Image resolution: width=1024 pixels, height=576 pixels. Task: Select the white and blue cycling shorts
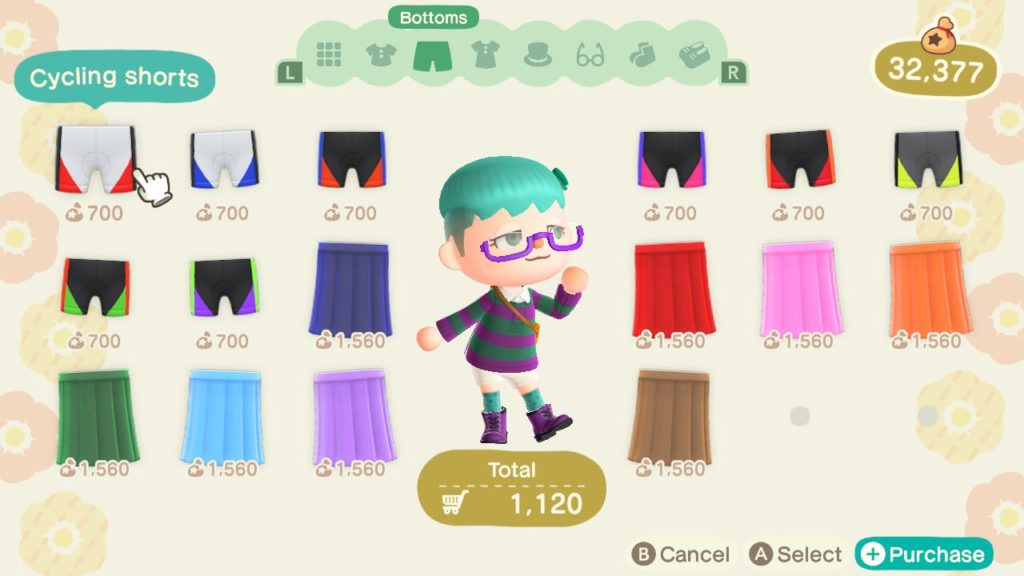[222, 160]
